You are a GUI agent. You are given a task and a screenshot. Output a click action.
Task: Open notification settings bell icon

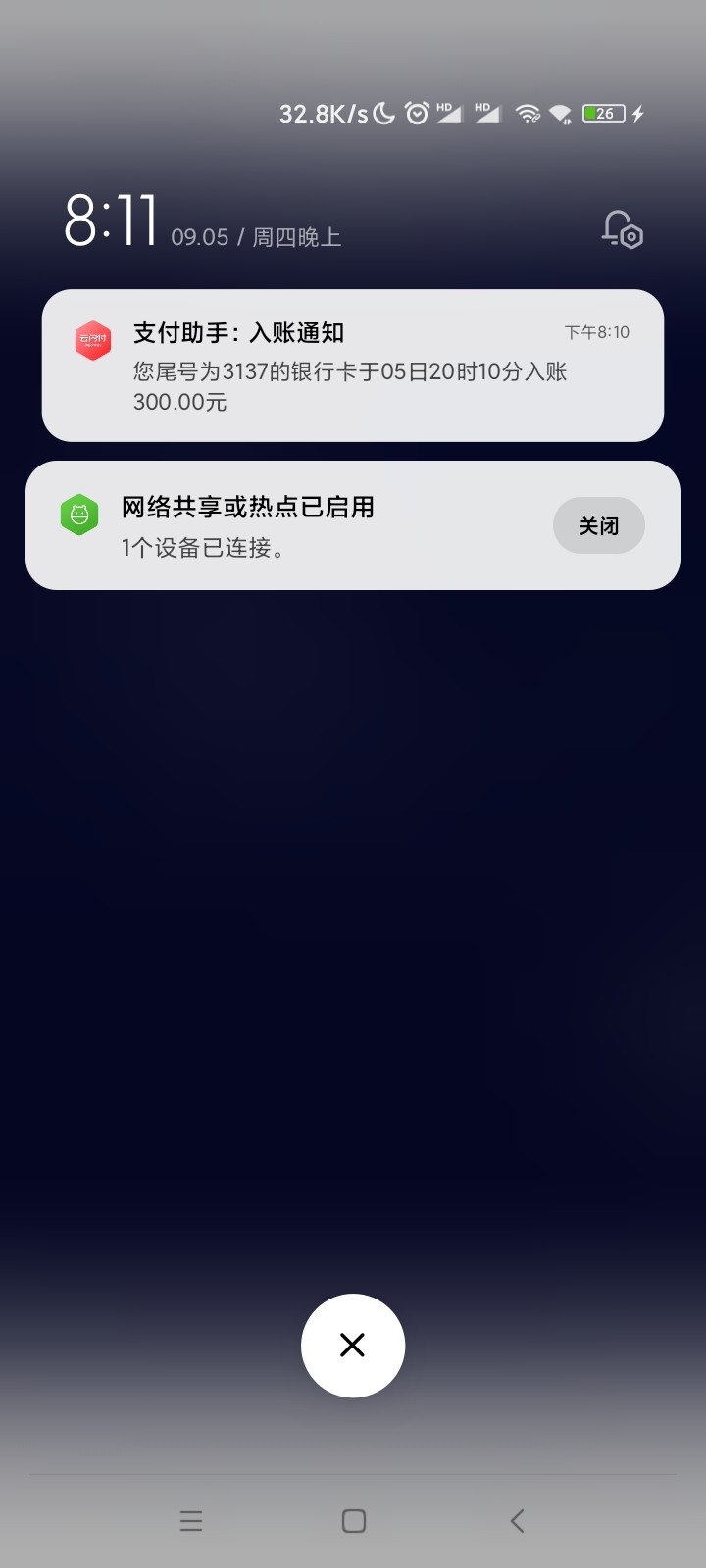(x=622, y=229)
